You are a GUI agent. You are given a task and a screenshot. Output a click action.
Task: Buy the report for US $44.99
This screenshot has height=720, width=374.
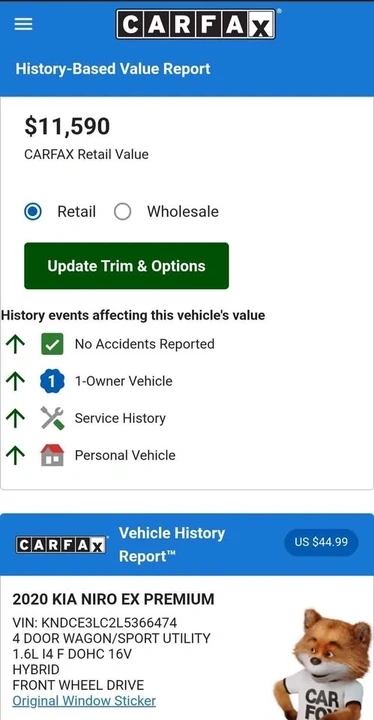point(321,542)
